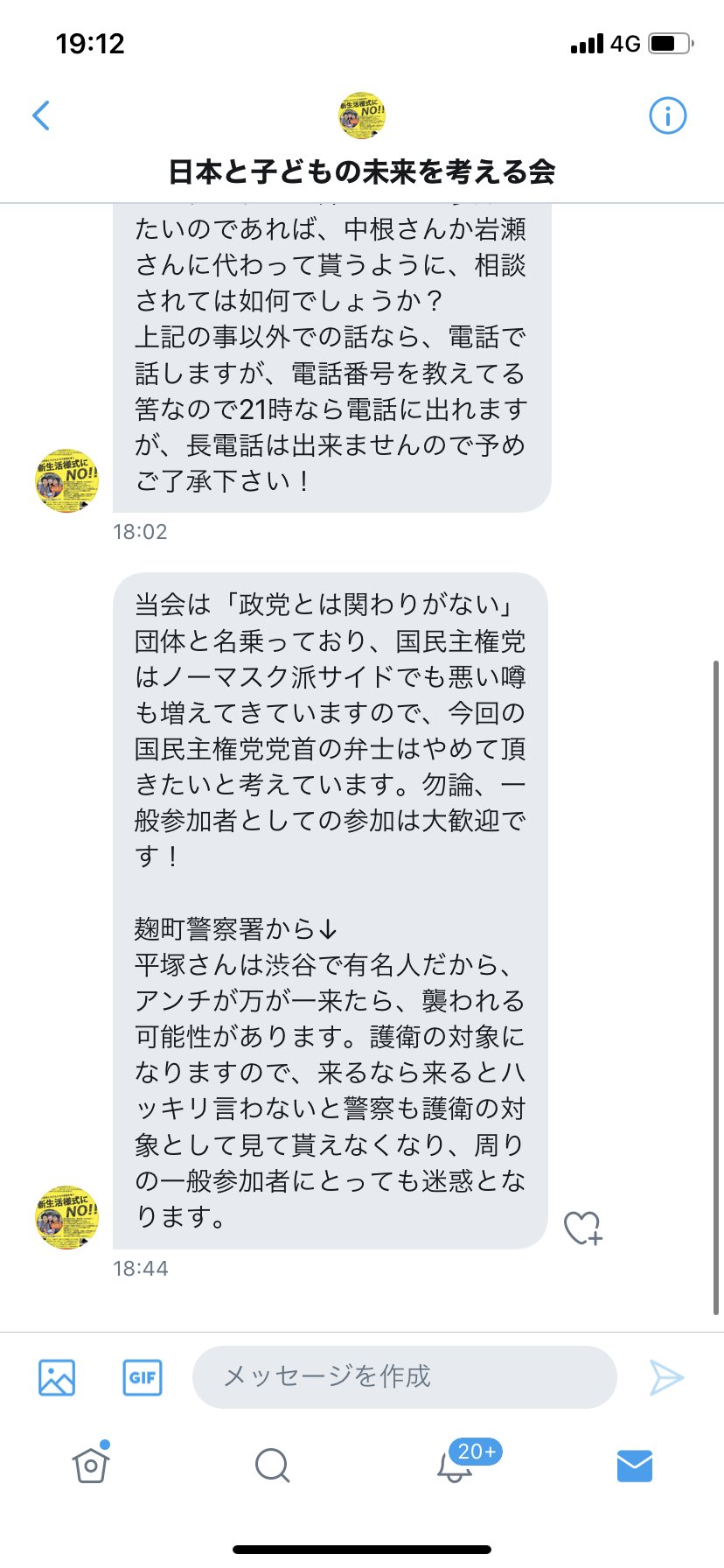Go back to the messages list
Viewport: 724px width, 1568px height.
41,115
